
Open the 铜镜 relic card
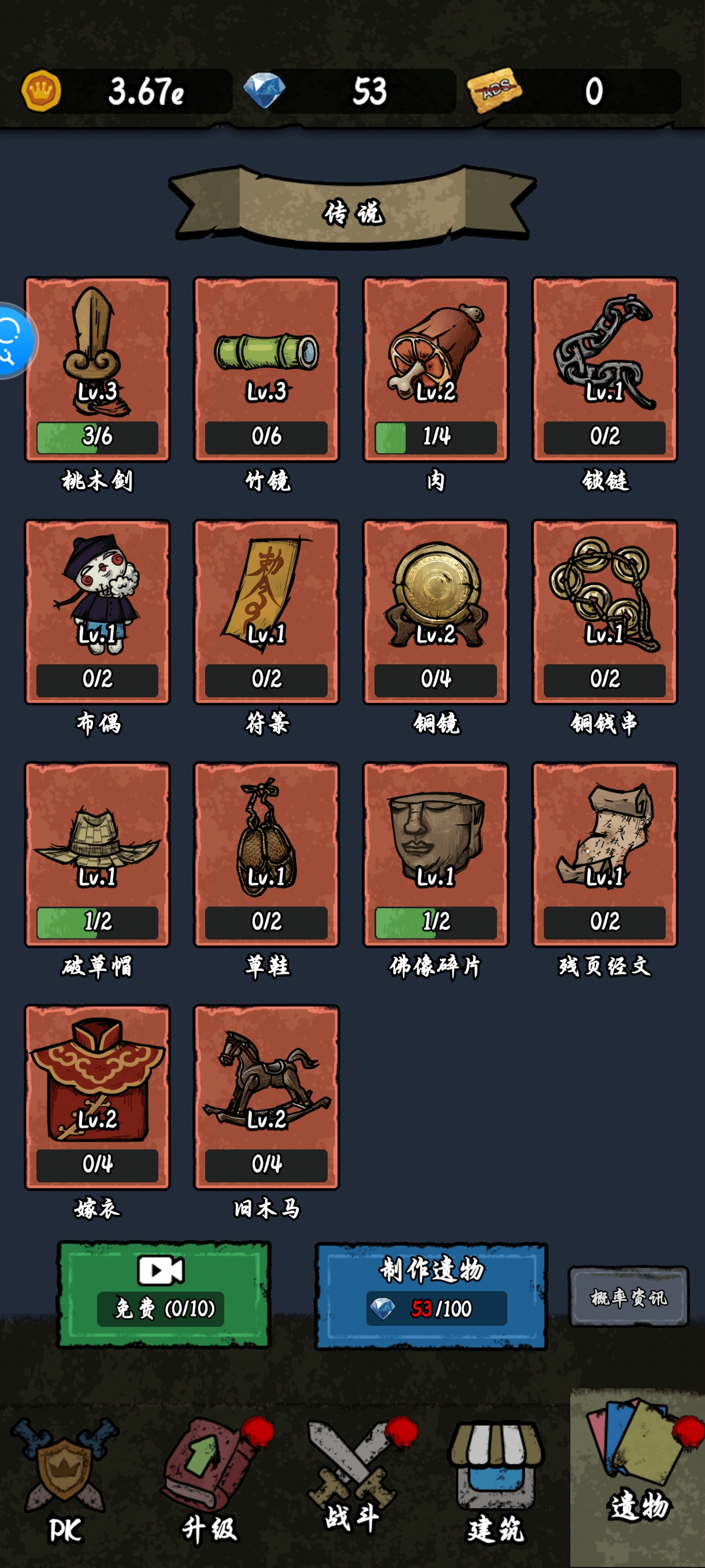436,612
